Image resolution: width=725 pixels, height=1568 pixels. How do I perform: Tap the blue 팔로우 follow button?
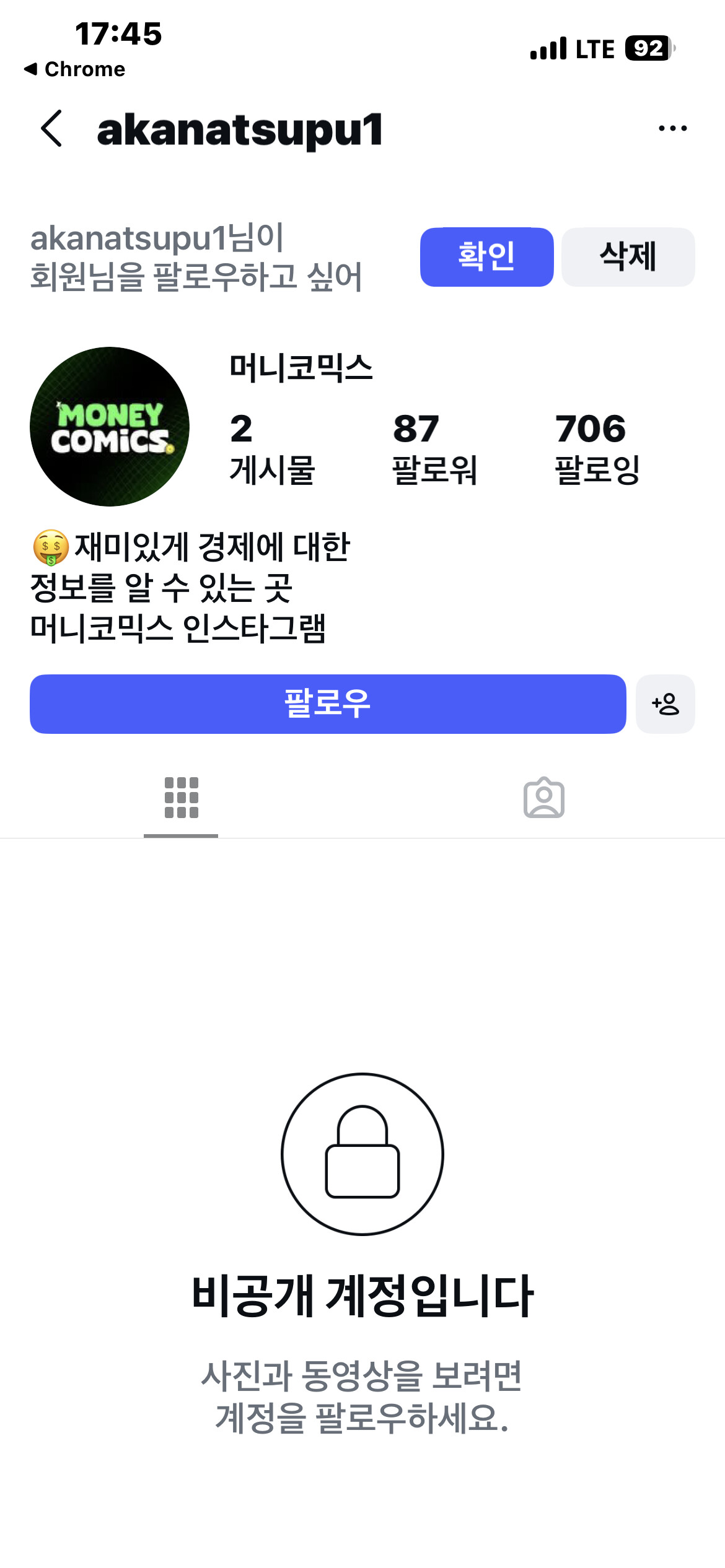point(328,704)
